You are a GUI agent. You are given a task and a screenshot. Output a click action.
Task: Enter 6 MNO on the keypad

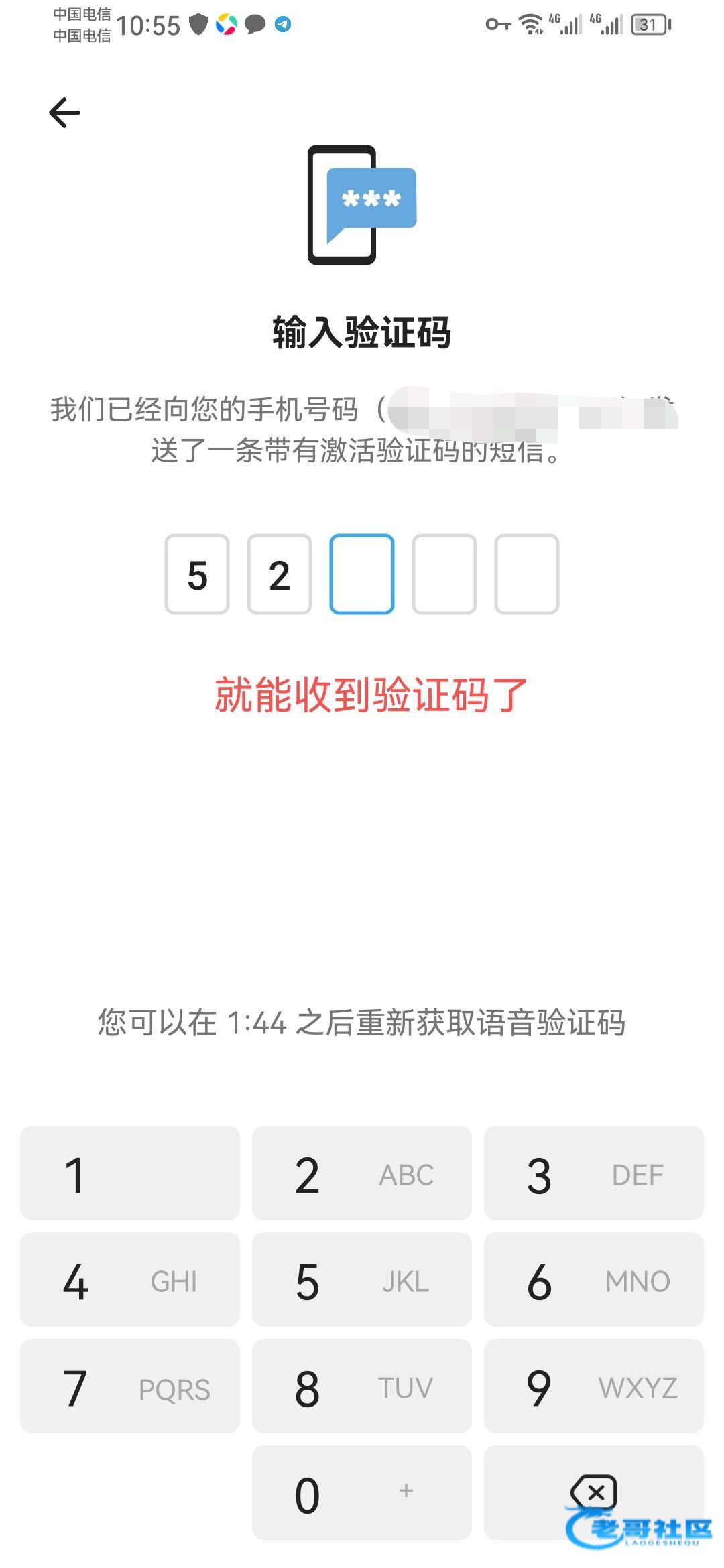(x=594, y=1280)
